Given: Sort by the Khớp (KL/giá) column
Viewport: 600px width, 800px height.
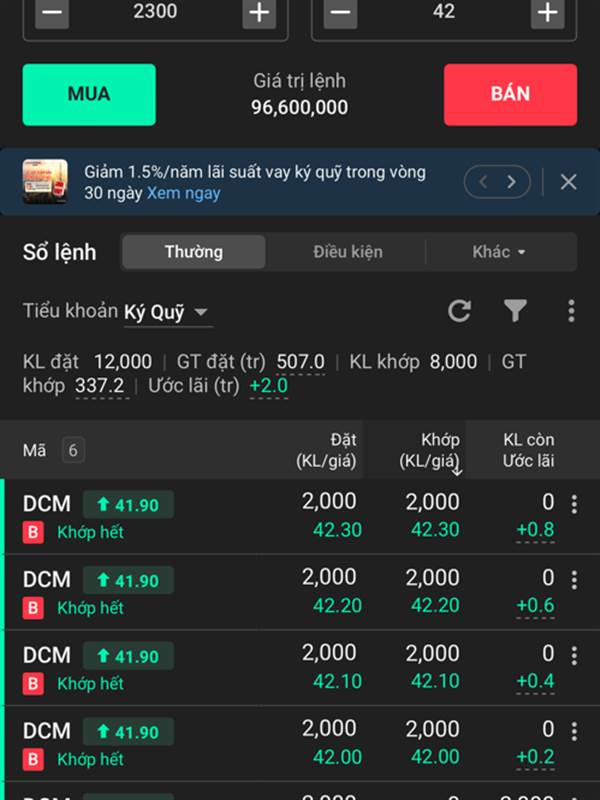Looking at the screenshot, I should 429,451.
